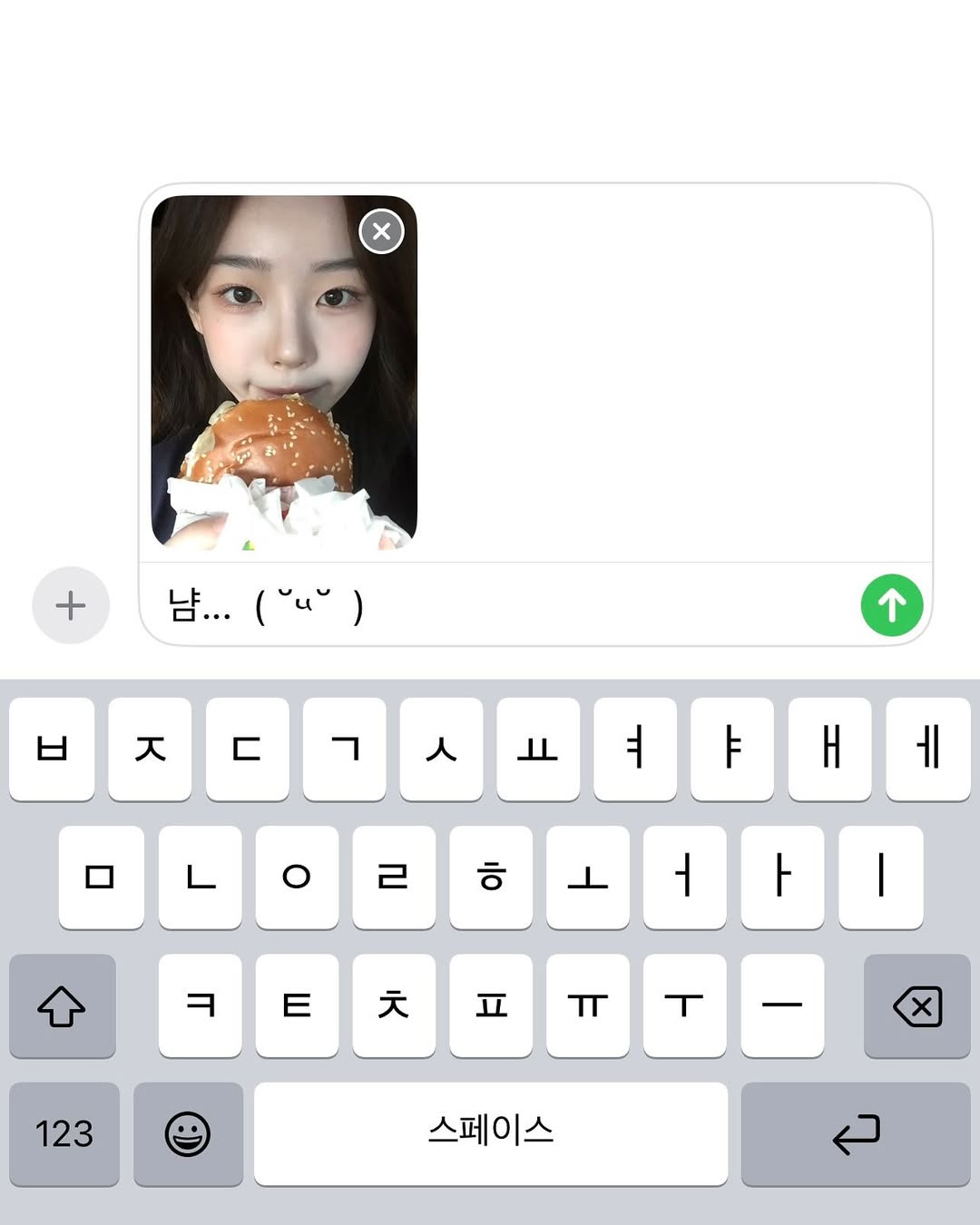The height and width of the screenshot is (1225, 980).
Task: Open the plus menu for more attachments
Action: click(x=71, y=605)
